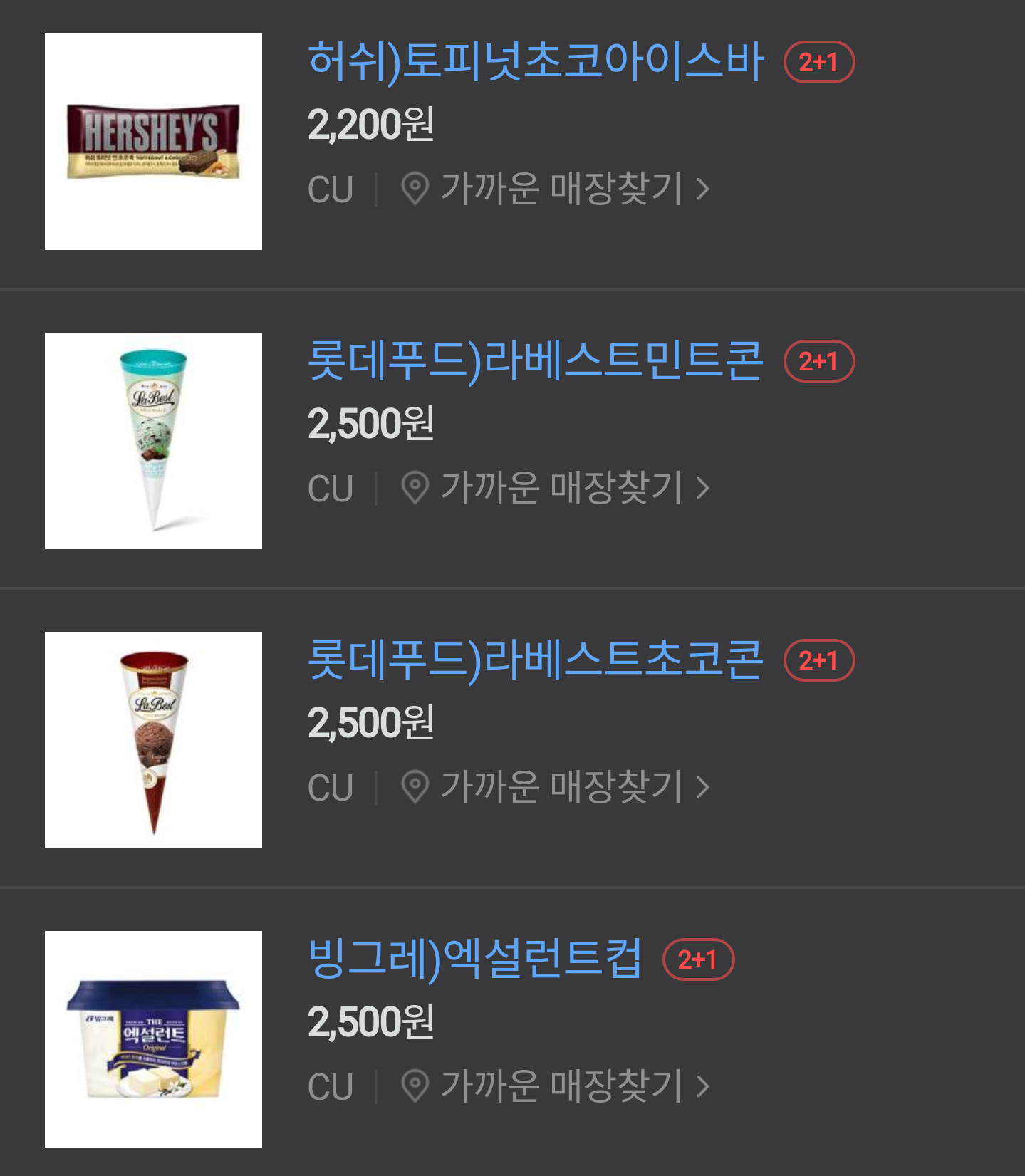View the La Best choco cone image
The height and width of the screenshot is (1176, 1025).
pos(153,740)
